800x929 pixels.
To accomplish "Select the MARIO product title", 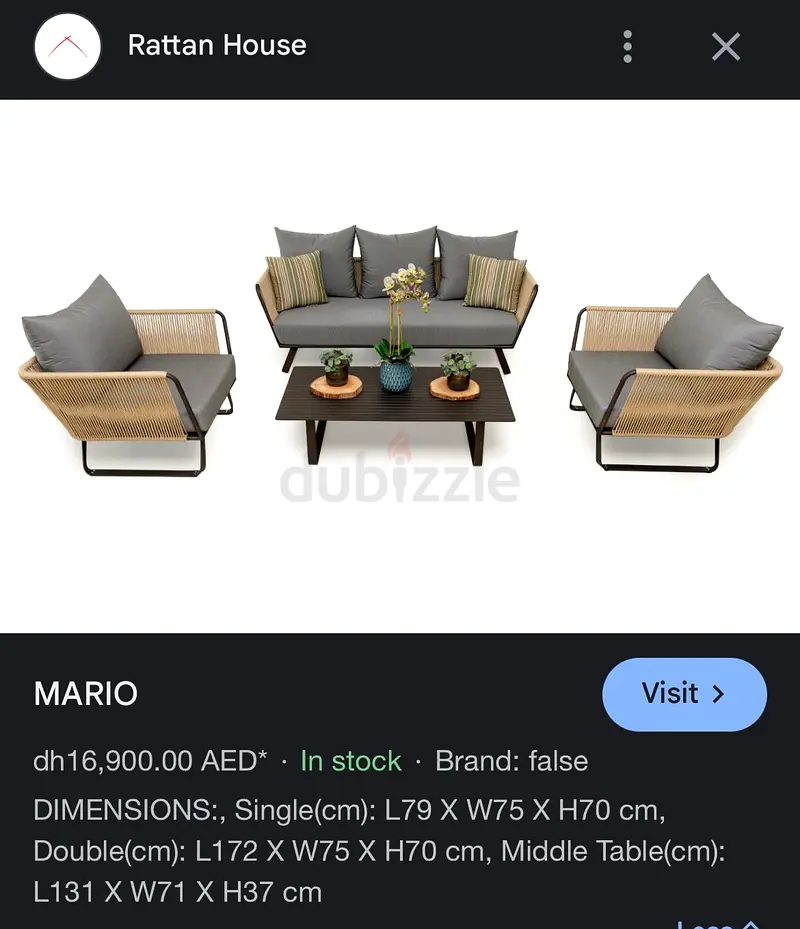I will pos(85,694).
